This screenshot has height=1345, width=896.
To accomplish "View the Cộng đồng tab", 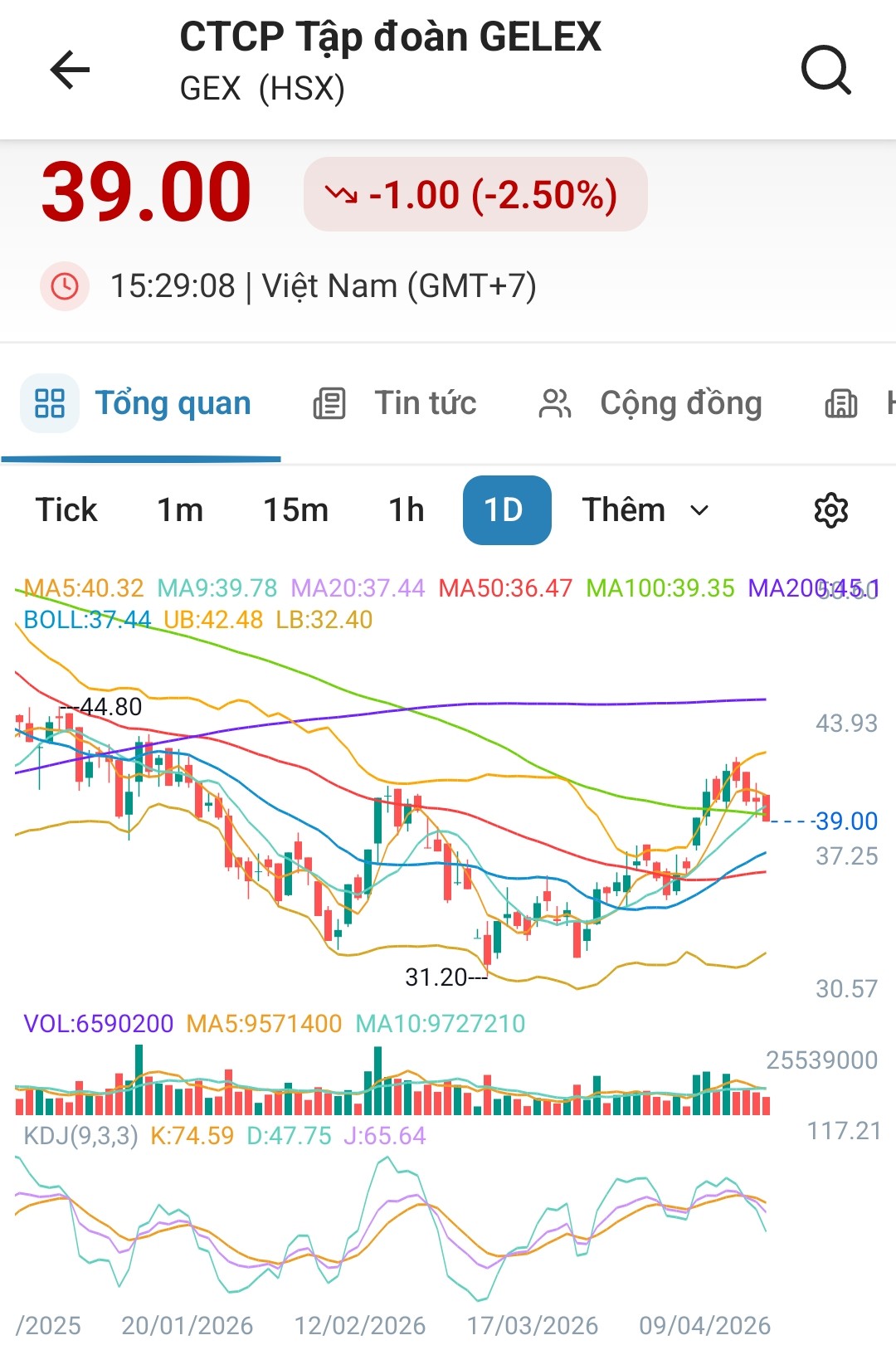I will click(650, 403).
